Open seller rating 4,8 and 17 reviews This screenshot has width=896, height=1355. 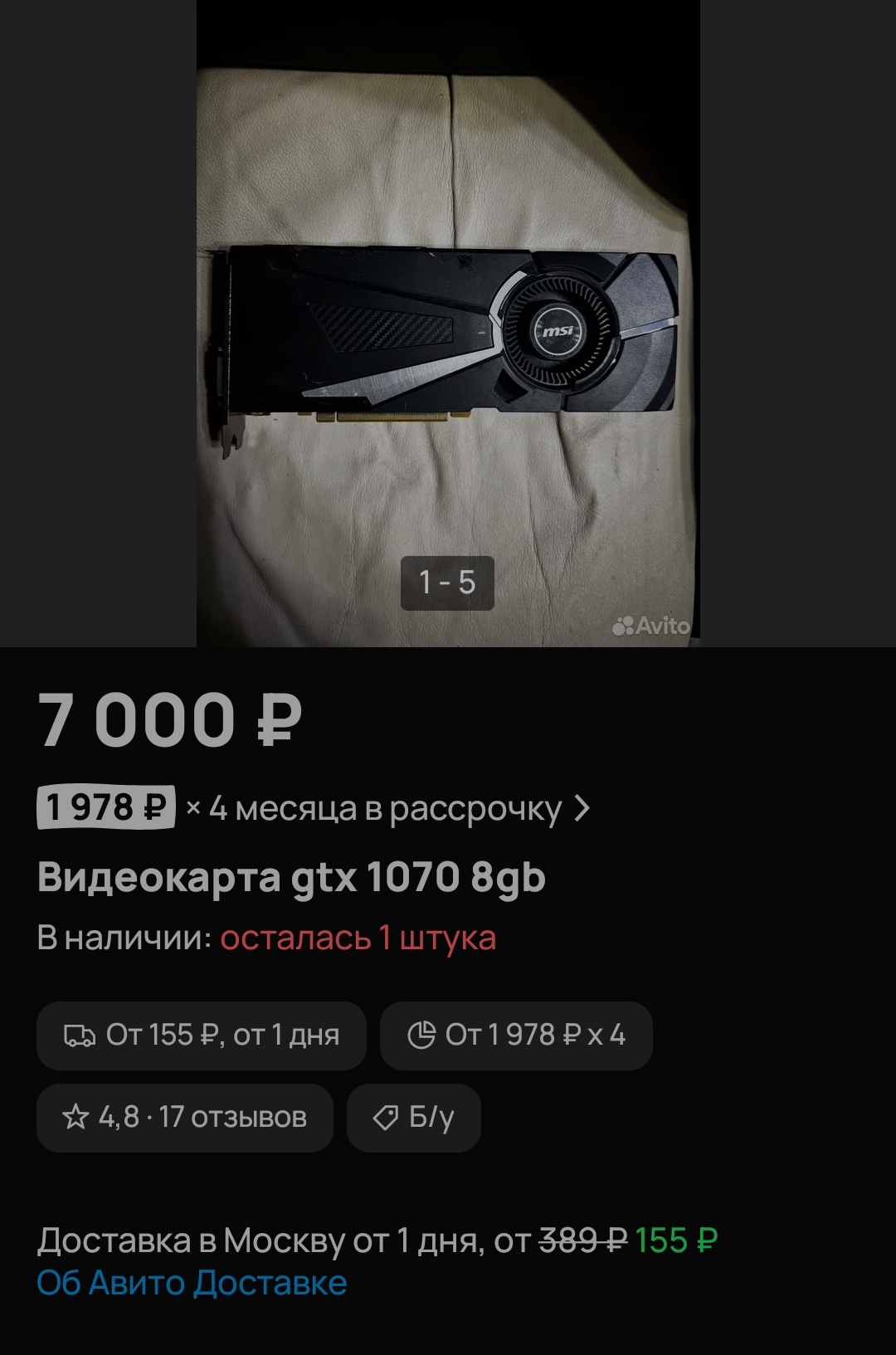185,1118
